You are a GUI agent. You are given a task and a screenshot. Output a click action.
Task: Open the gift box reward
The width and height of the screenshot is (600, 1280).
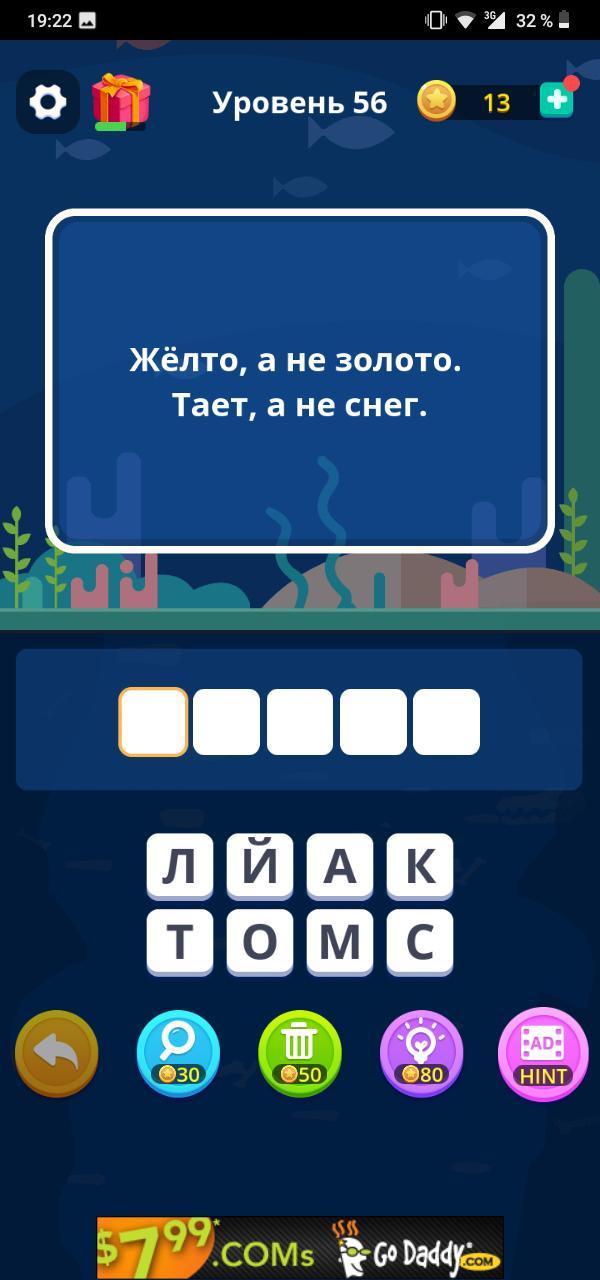click(120, 102)
